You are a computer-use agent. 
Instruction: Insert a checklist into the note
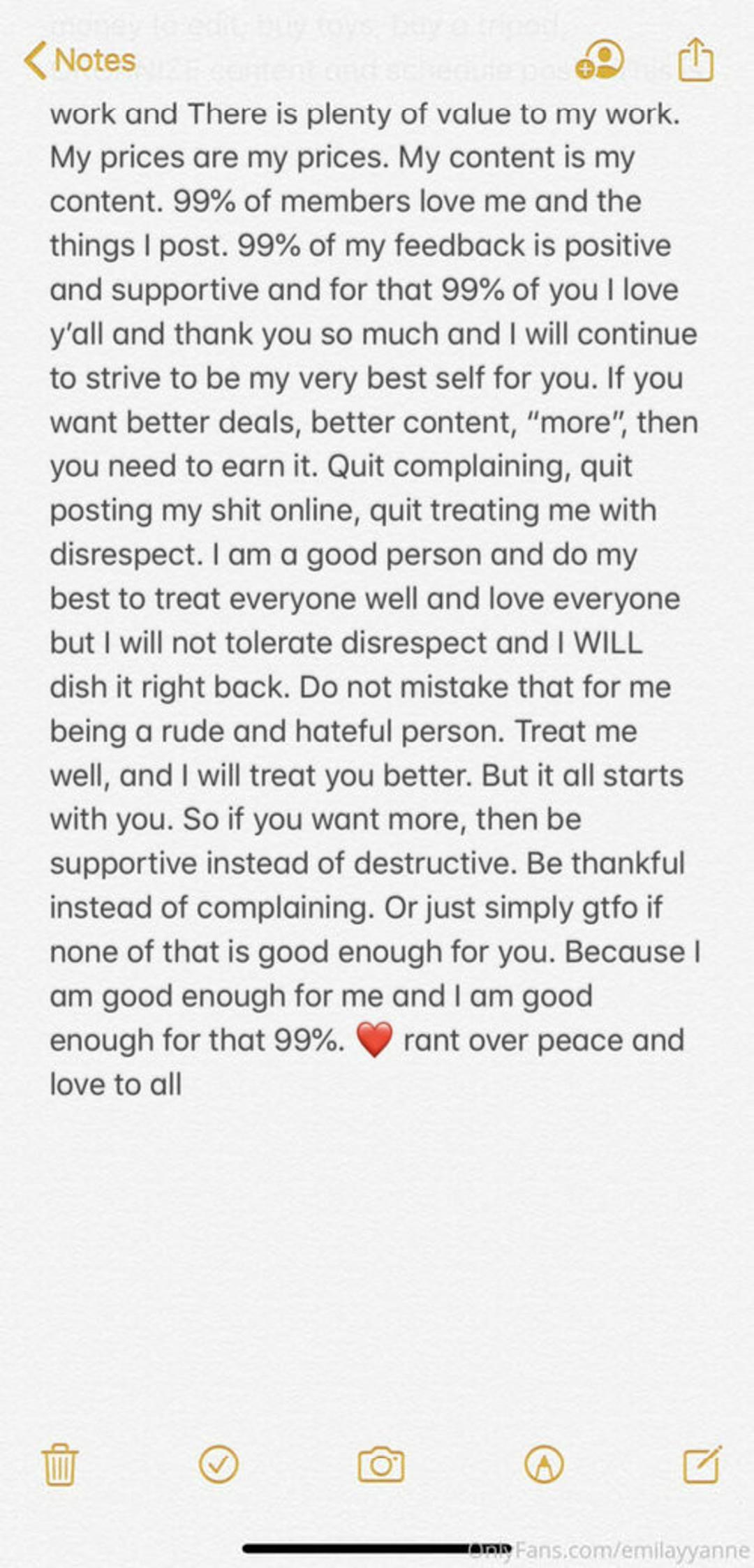219,1463
